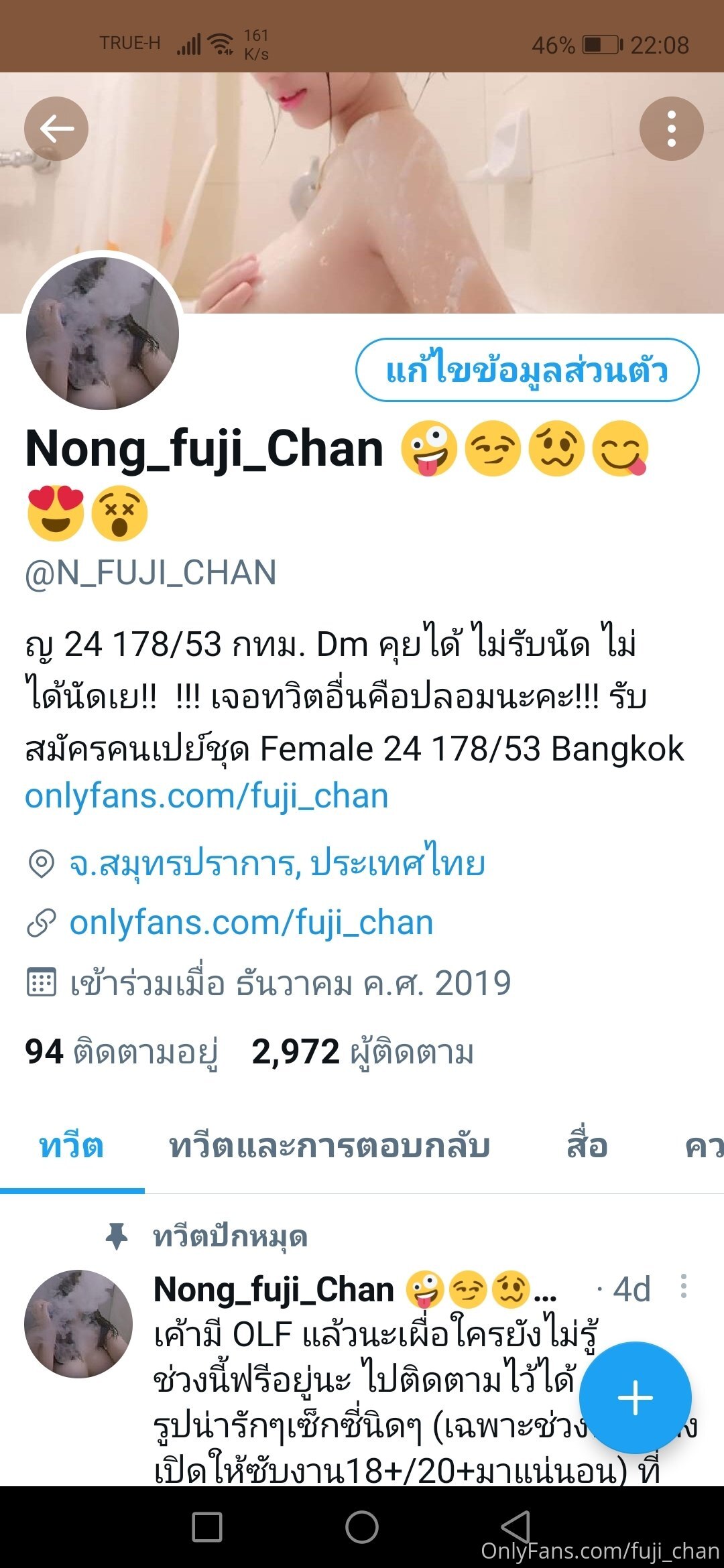Open the recent apps square button
Viewport: 724px width, 1568px height.
[x=207, y=1527]
